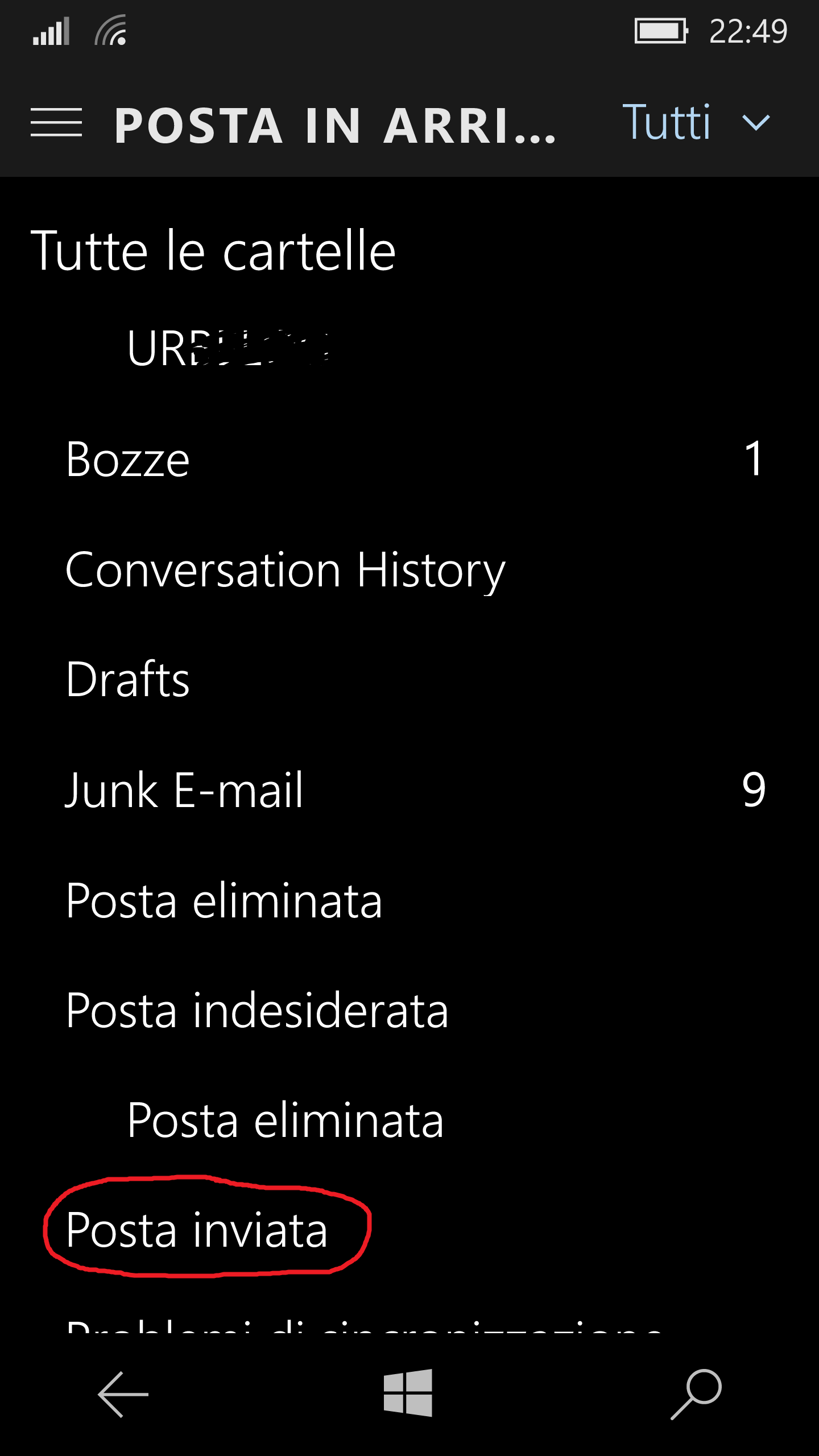Expand the Tutti filter dropdown
The height and width of the screenshot is (1456, 819).
pos(696,123)
